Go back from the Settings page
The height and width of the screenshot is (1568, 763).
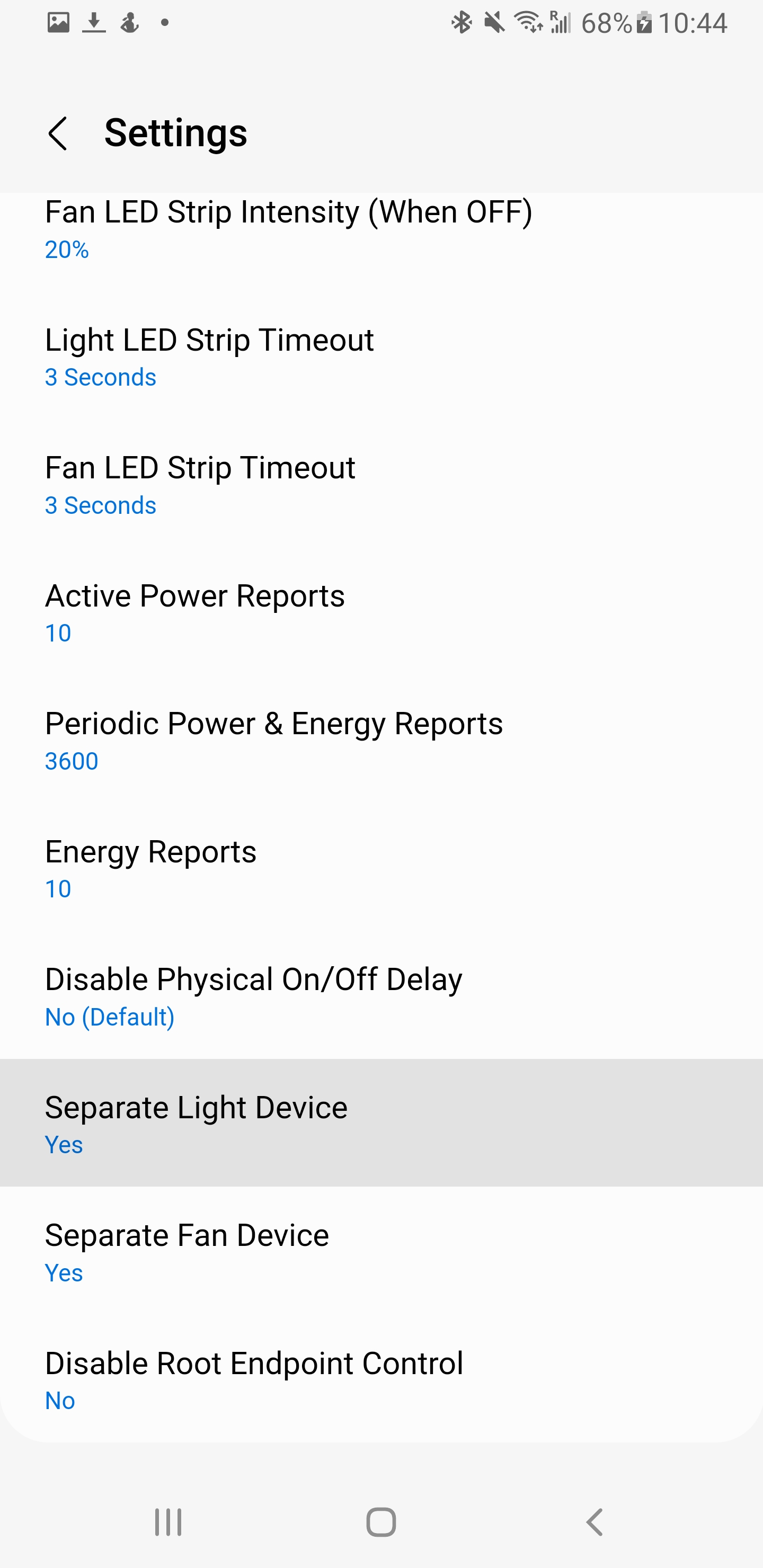[58, 133]
